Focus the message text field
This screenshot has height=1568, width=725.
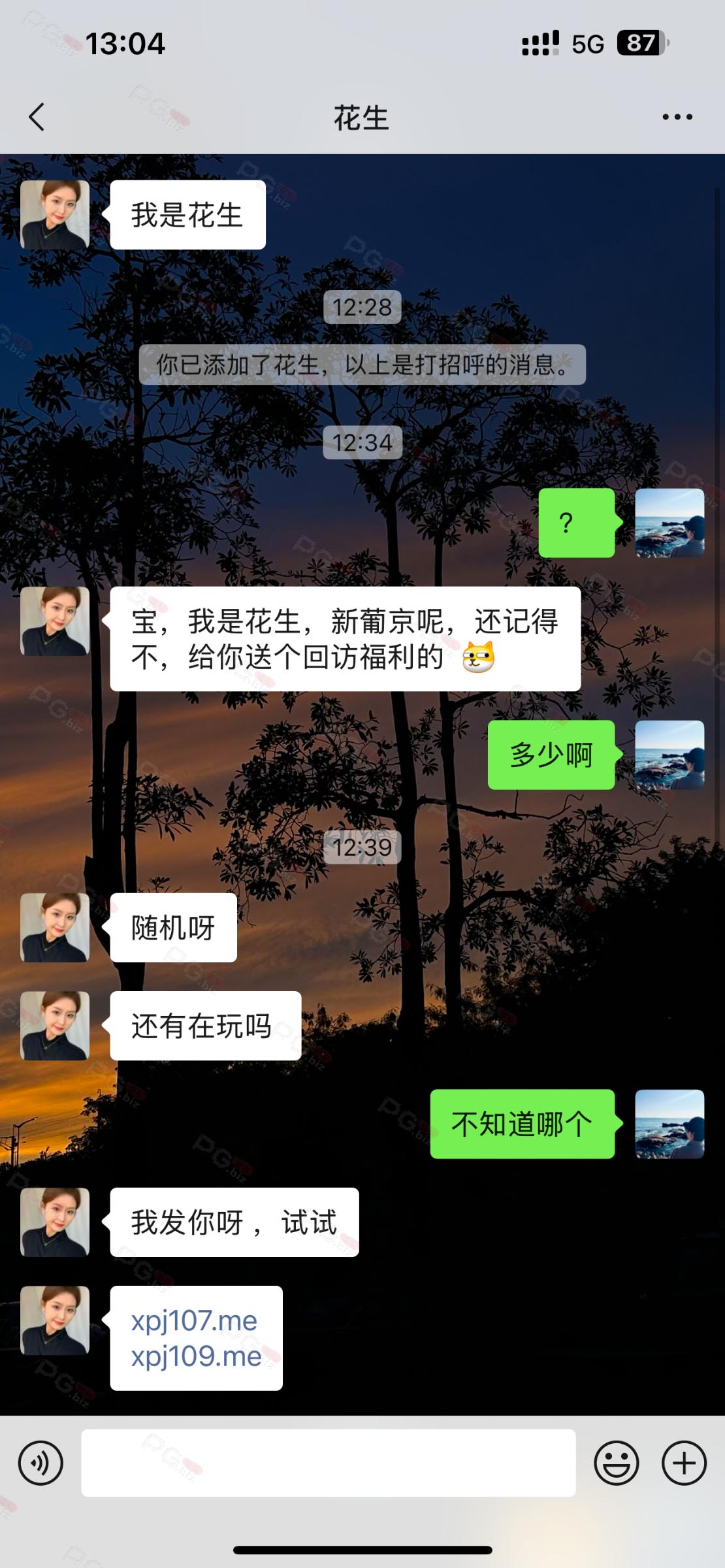[x=329, y=1463]
